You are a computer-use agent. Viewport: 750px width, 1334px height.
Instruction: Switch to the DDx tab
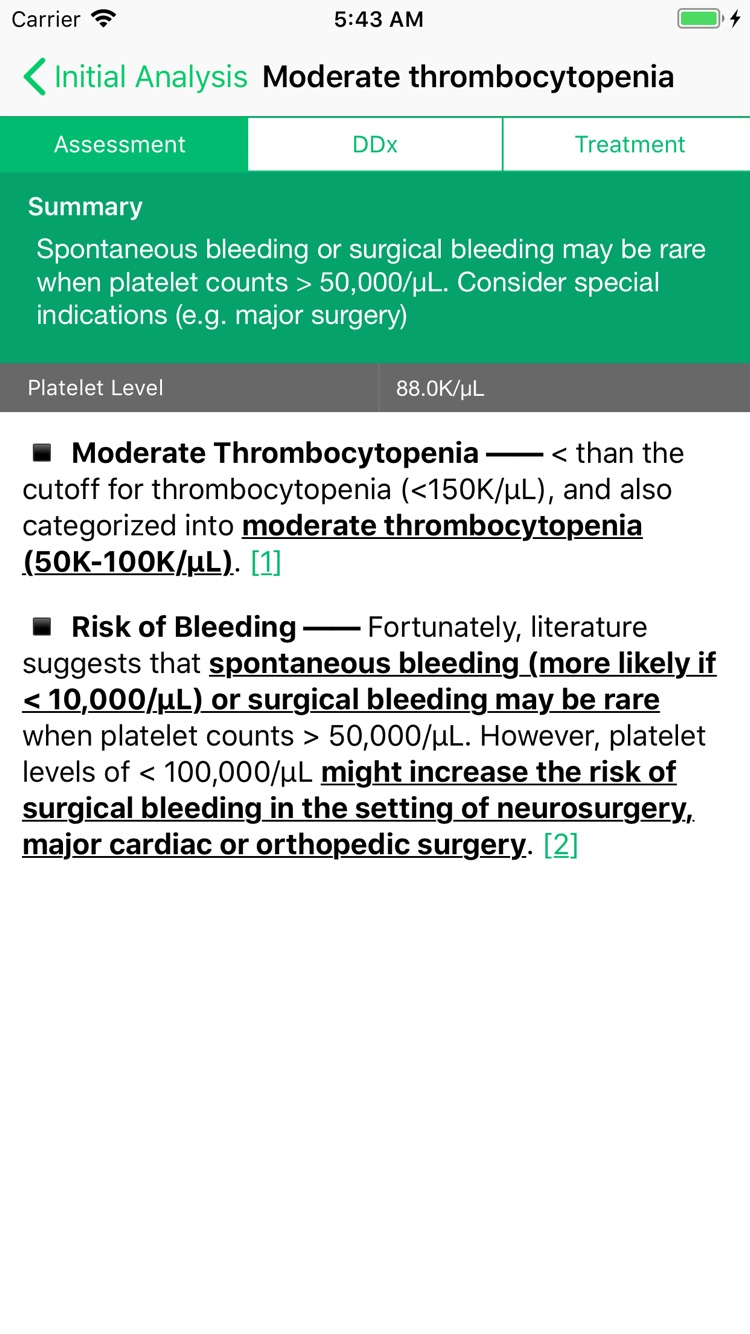374,144
